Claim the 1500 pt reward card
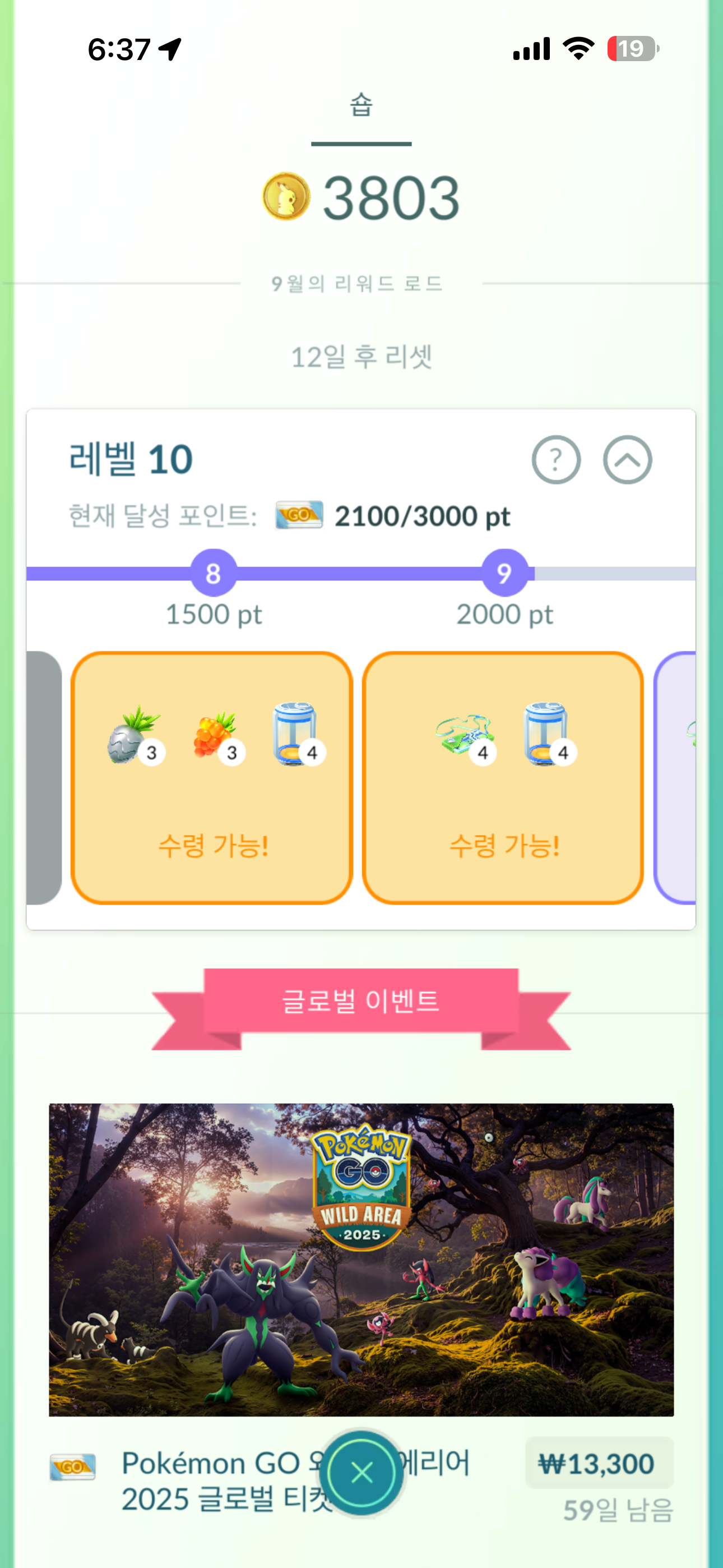723x1568 pixels. [212, 778]
